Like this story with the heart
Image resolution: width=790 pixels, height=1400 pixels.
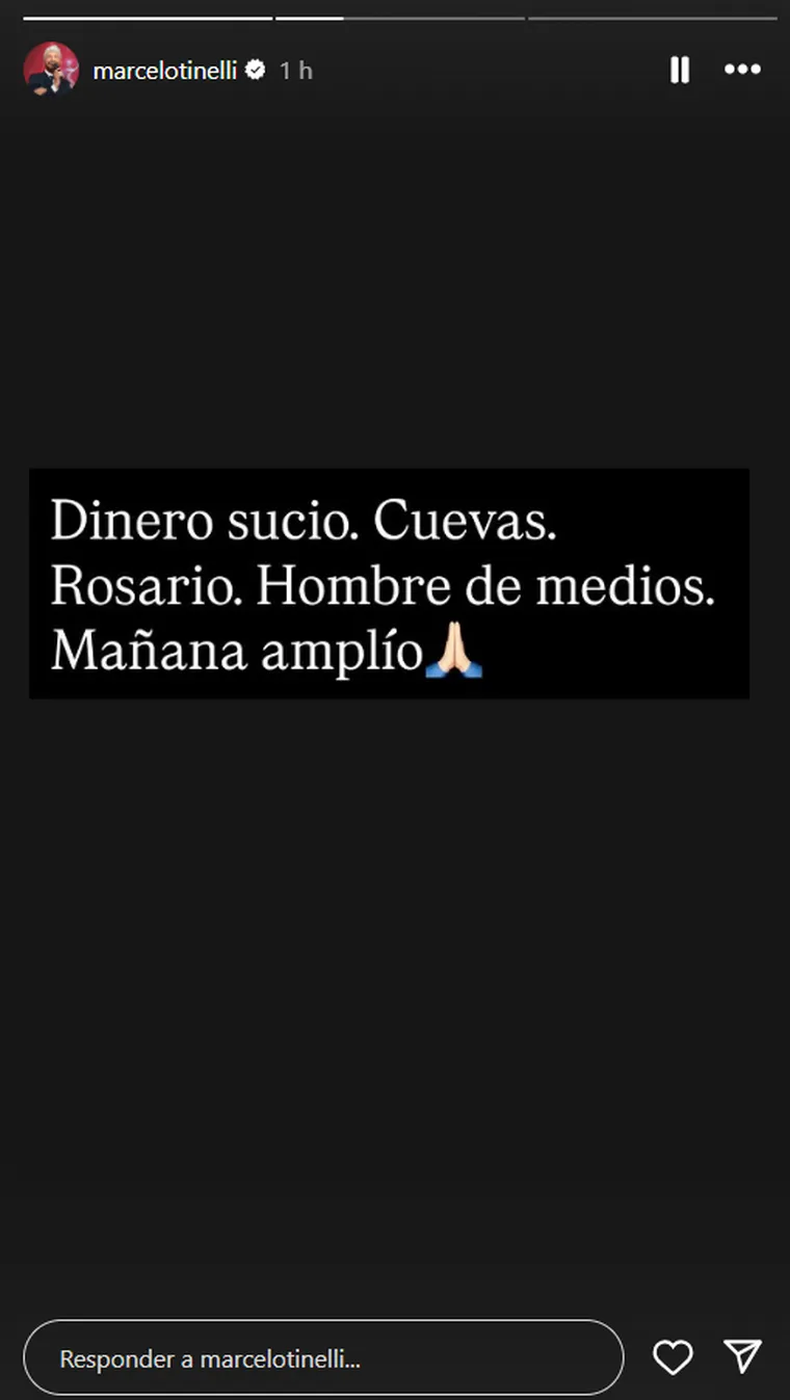tap(673, 1357)
